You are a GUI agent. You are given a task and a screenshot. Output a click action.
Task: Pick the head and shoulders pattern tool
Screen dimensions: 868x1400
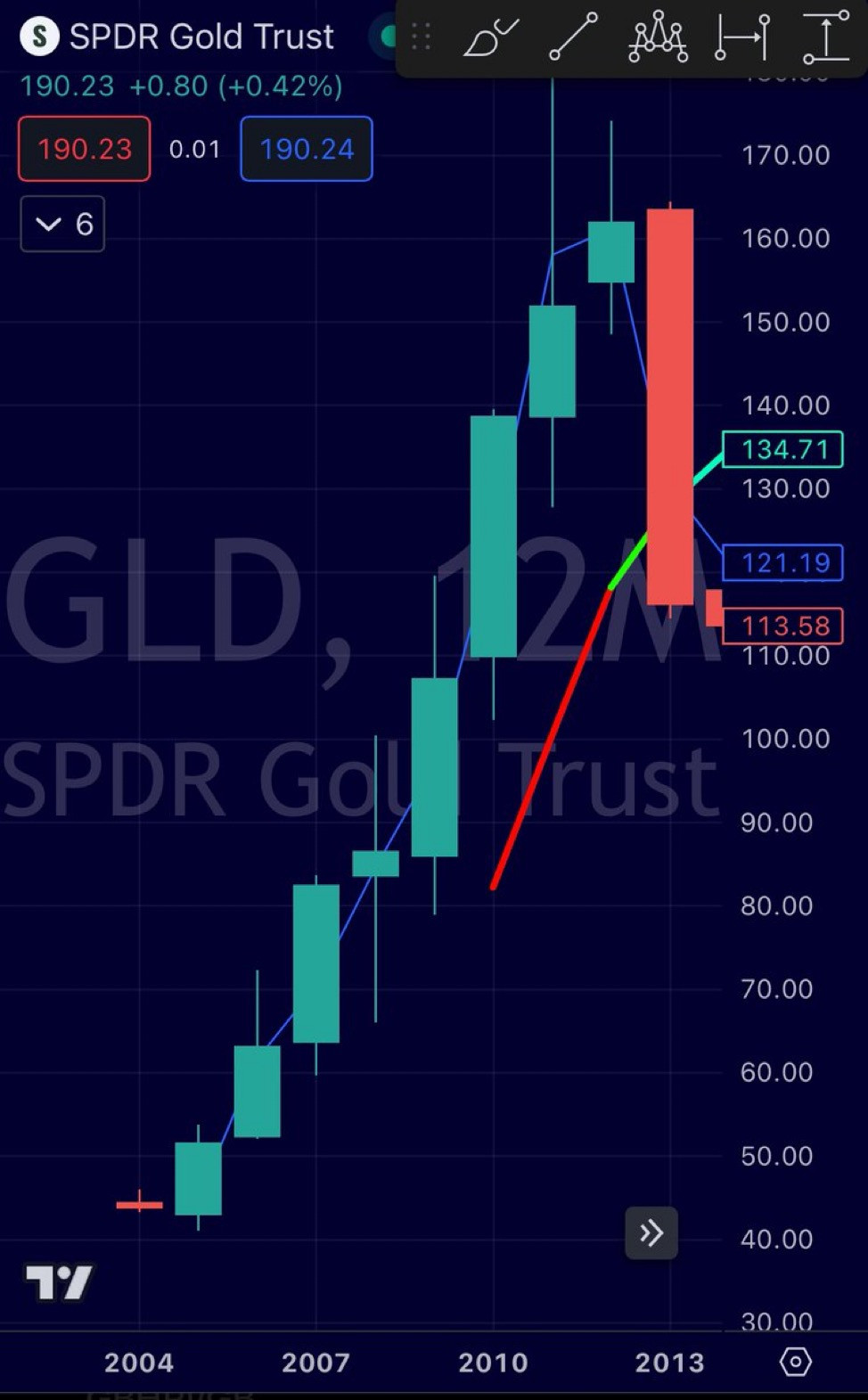[659, 38]
